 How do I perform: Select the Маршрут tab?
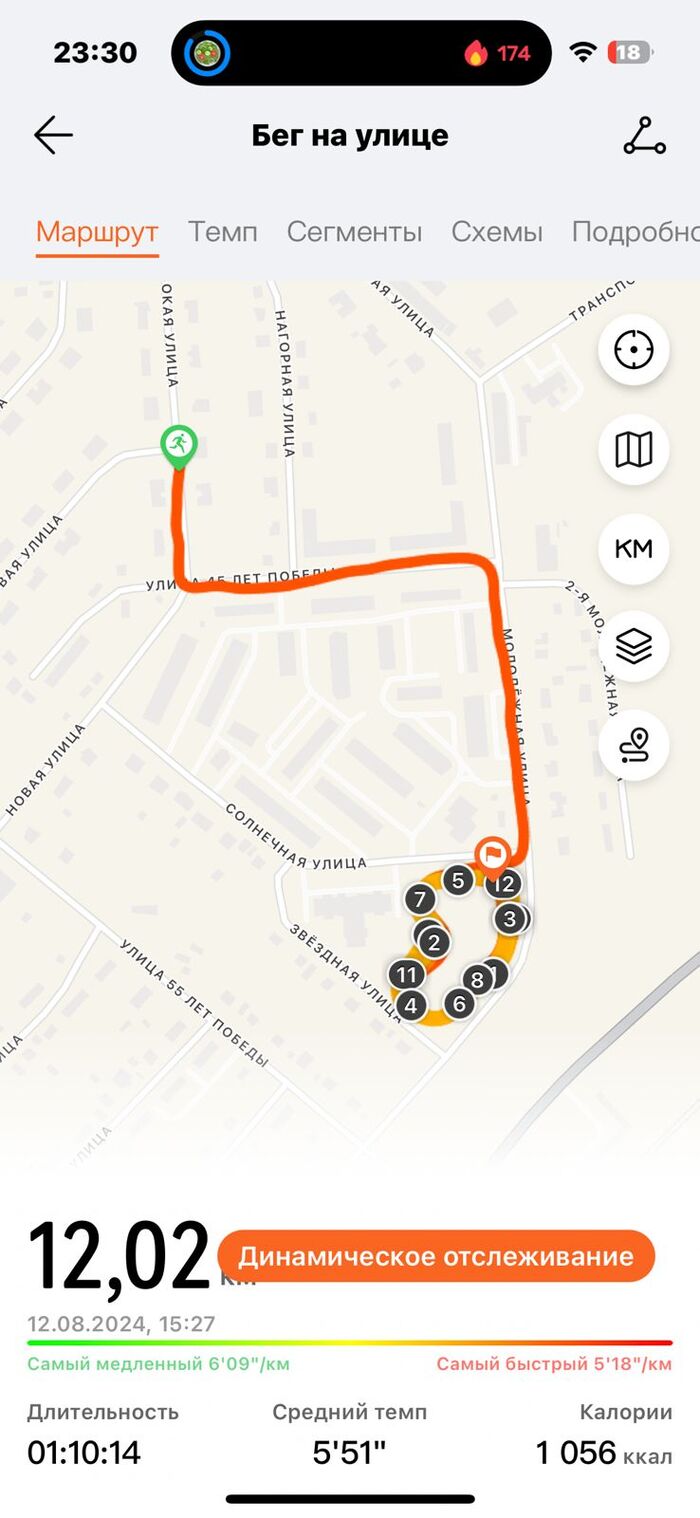coord(97,232)
